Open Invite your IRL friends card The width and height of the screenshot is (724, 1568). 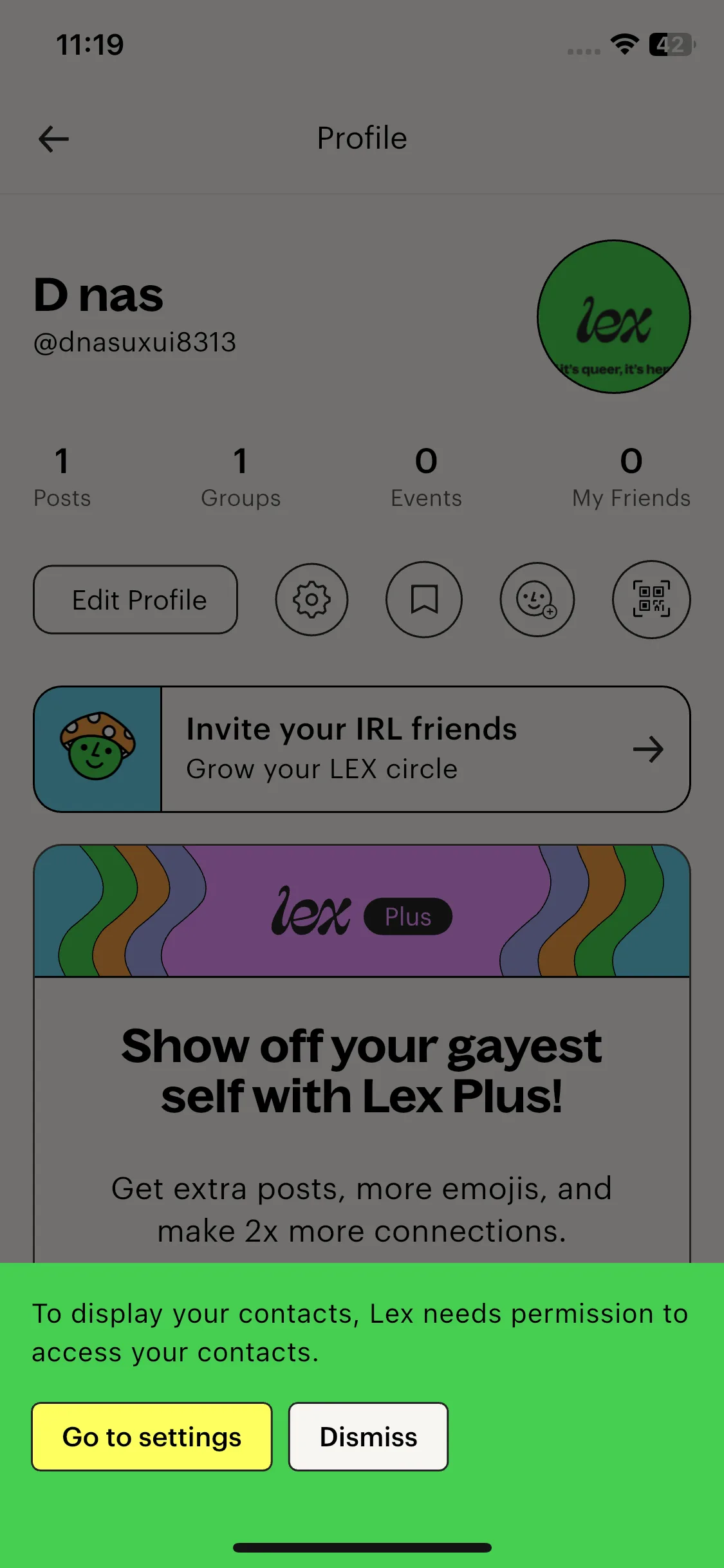[362, 749]
